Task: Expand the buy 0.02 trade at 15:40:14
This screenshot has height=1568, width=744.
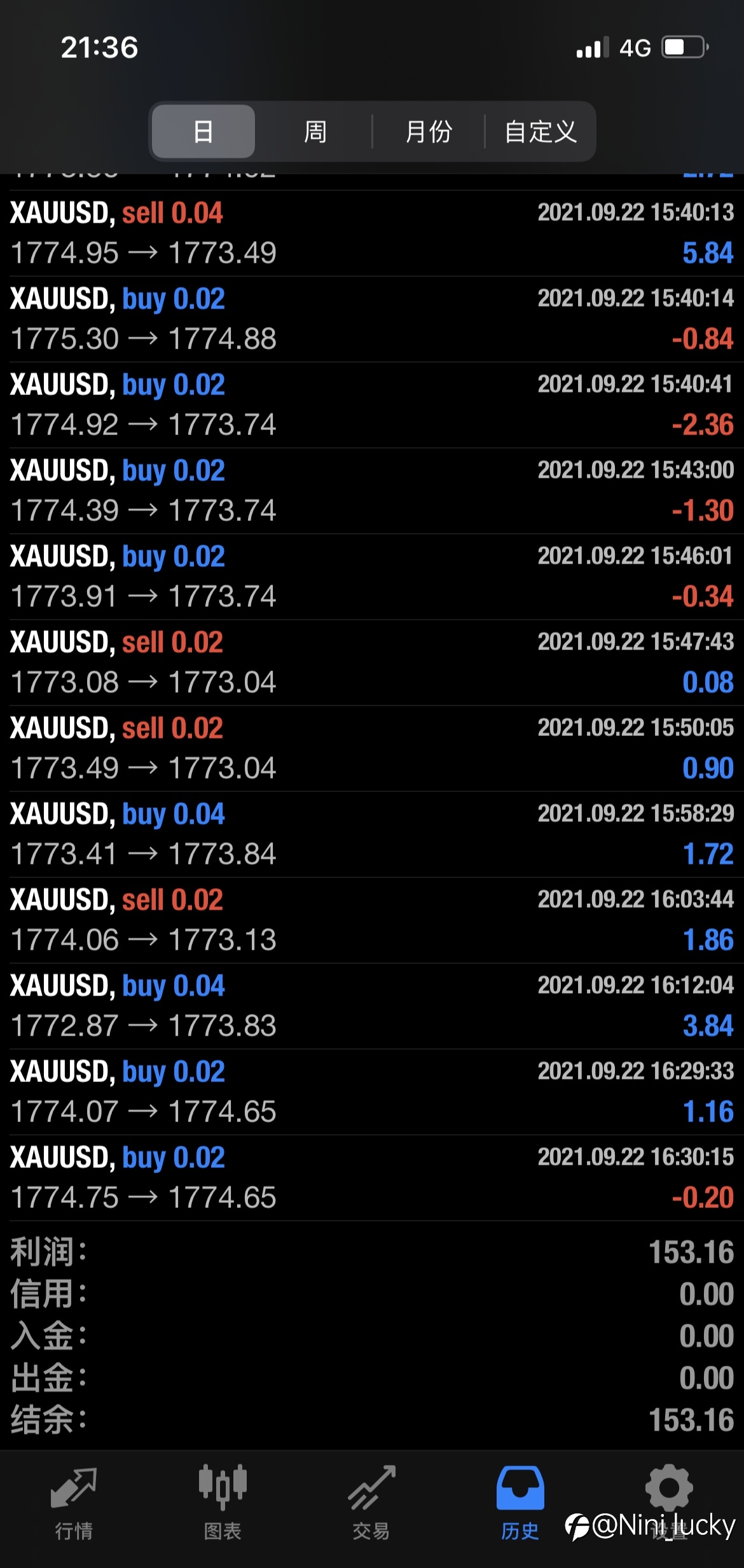Action: [372, 319]
